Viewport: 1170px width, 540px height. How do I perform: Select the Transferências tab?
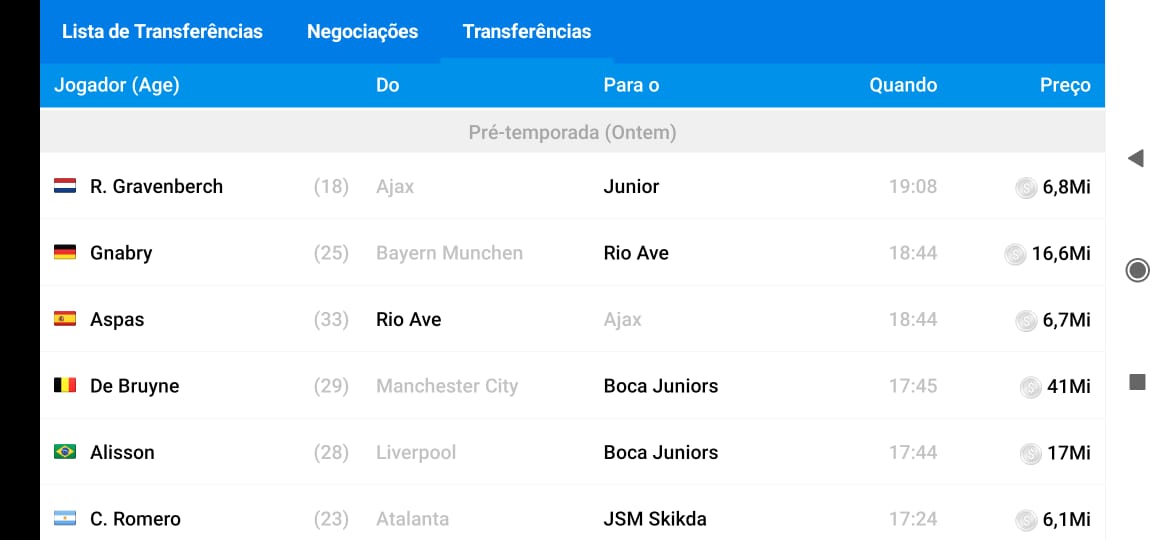[x=526, y=31]
